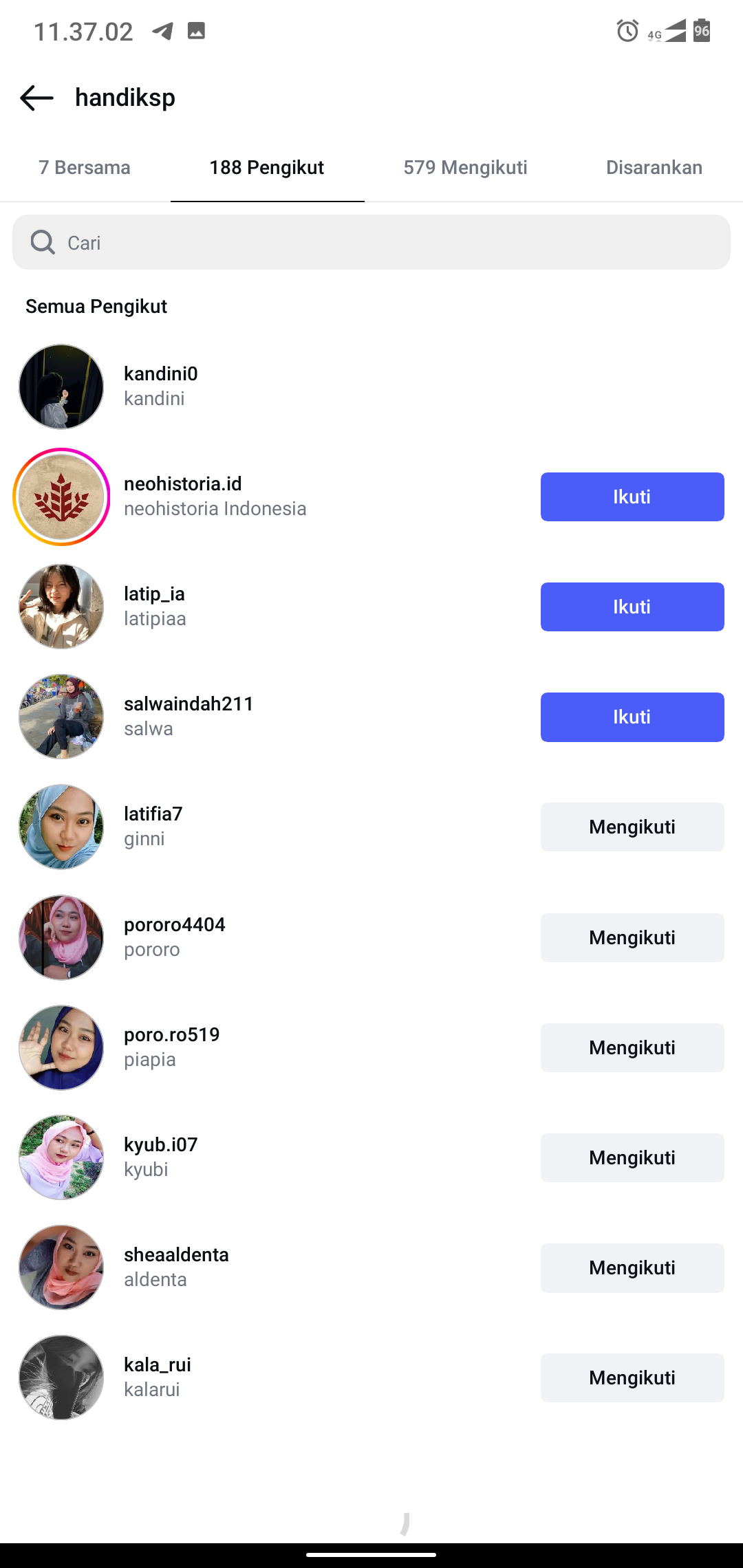Switch to the 7 Bersama tab
Image resolution: width=743 pixels, height=1568 pixels.
click(85, 168)
